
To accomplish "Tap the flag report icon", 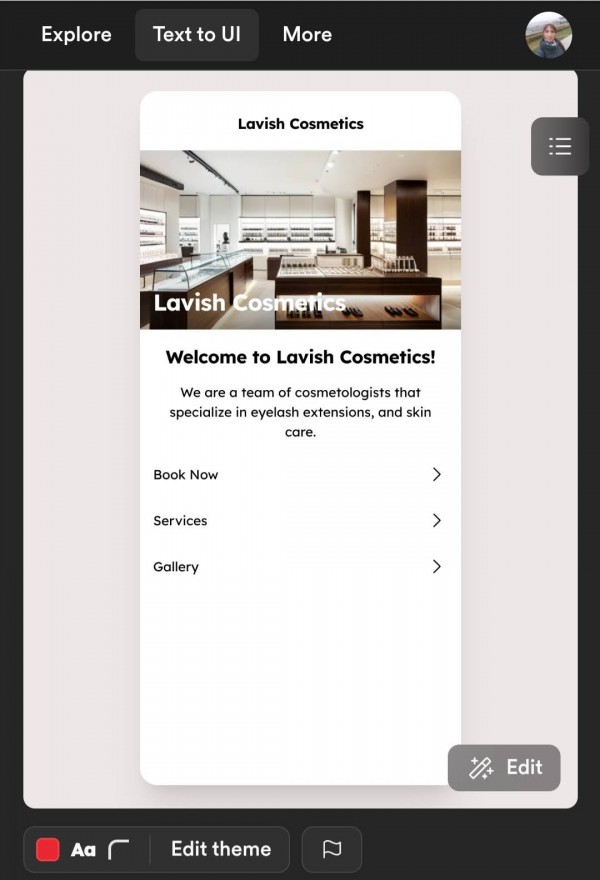I will 332,849.
